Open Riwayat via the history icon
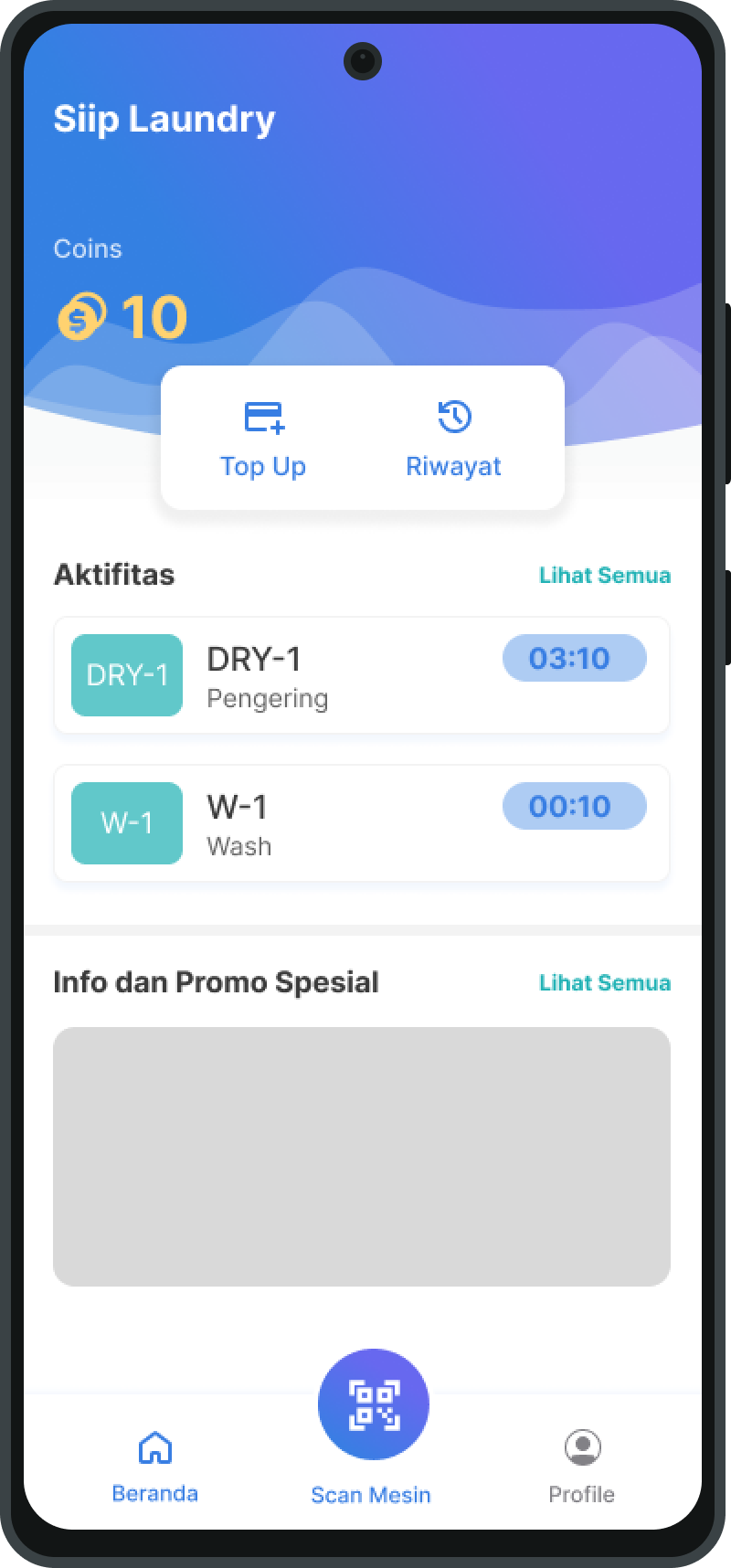This screenshot has width=731, height=1568. pyautogui.click(x=453, y=418)
